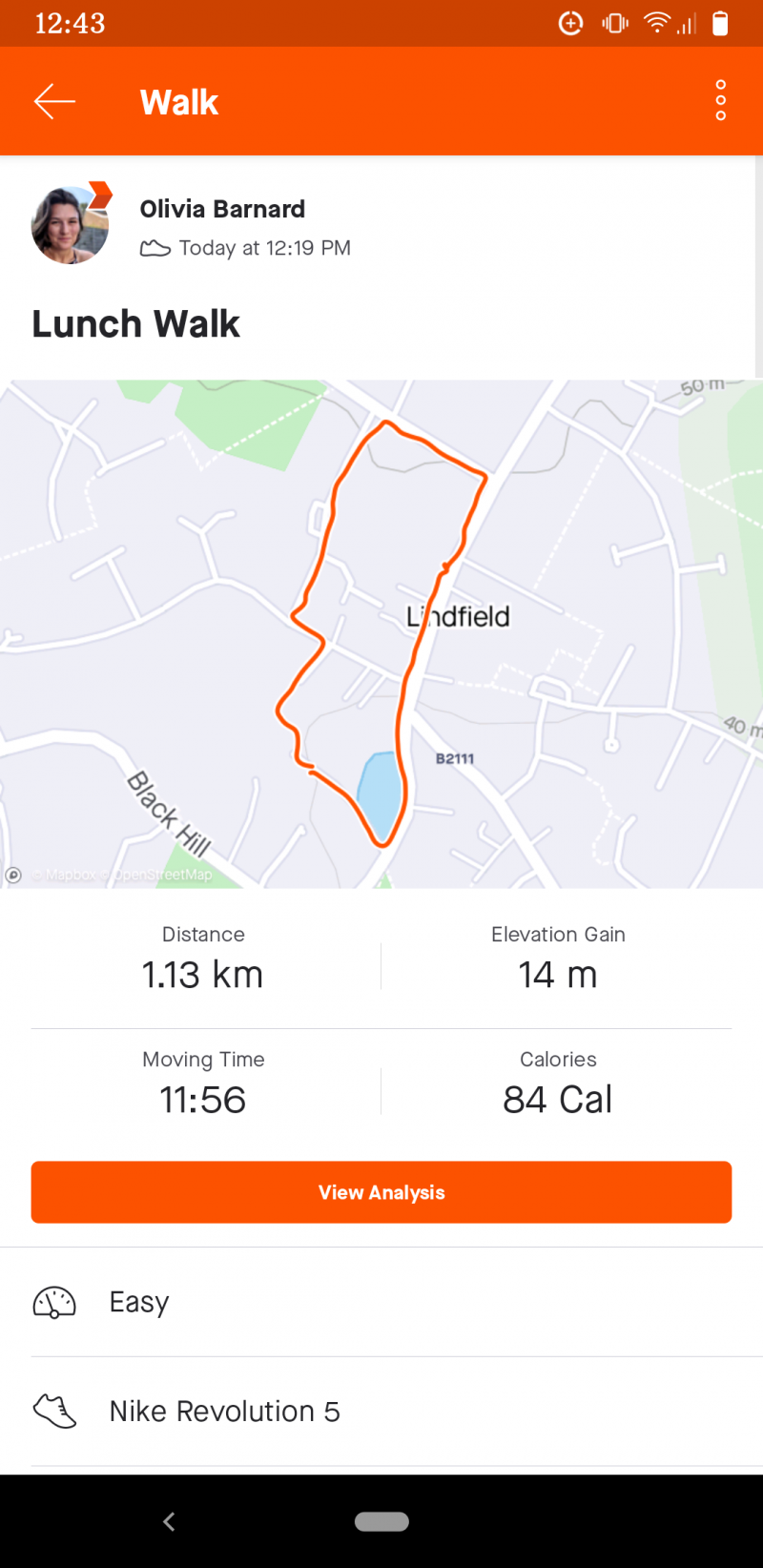
Task: Open the three-dot overflow menu
Action: (x=720, y=101)
